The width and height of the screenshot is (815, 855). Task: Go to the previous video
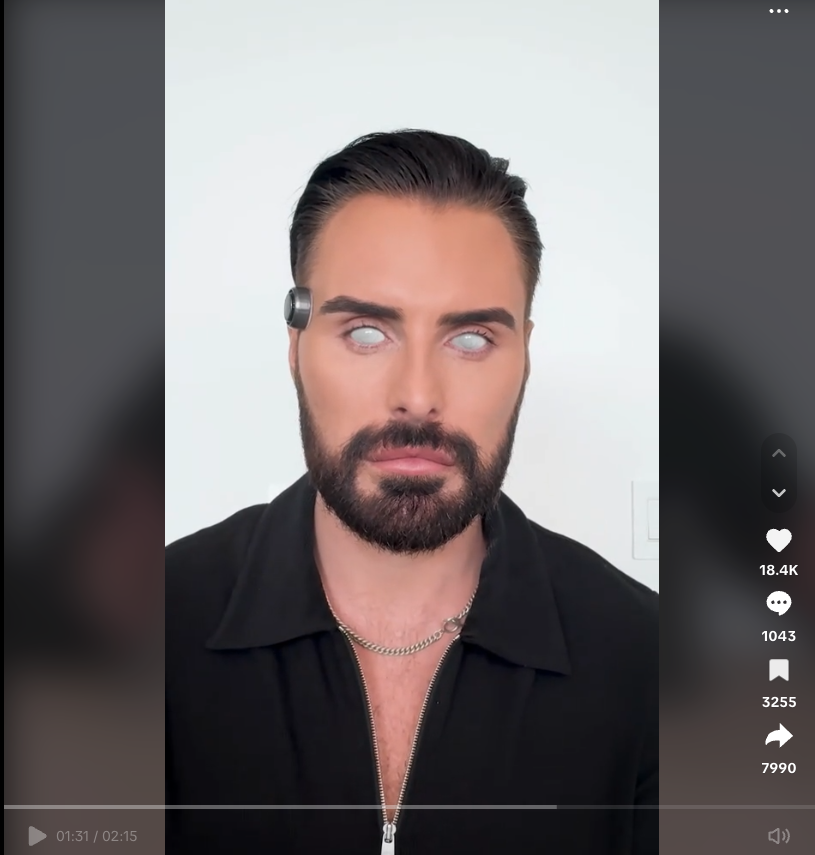point(779,454)
